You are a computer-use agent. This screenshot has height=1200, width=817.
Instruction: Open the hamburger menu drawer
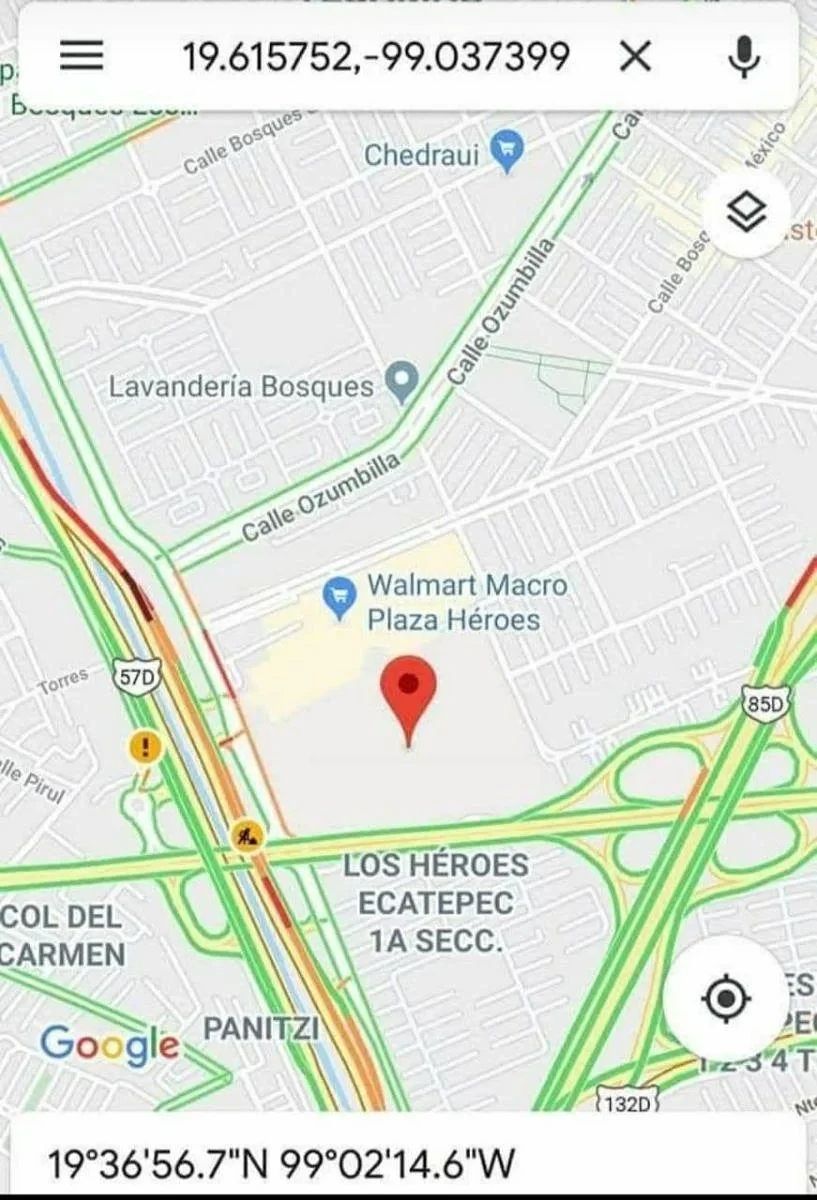click(x=82, y=57)
